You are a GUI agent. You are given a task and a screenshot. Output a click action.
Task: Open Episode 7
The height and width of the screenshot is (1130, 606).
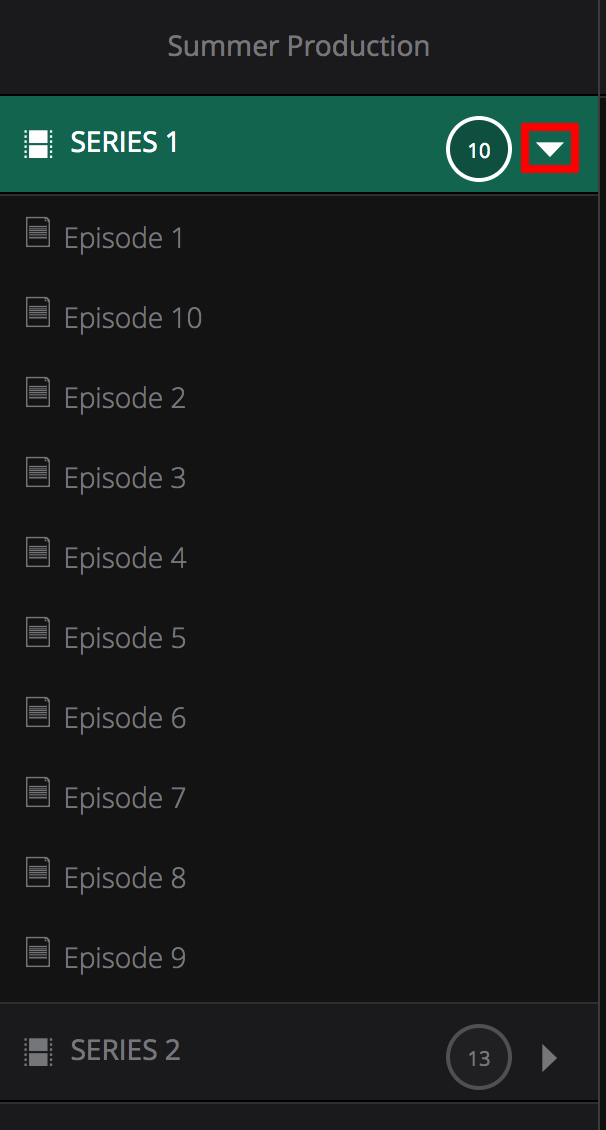pos(124,798)
